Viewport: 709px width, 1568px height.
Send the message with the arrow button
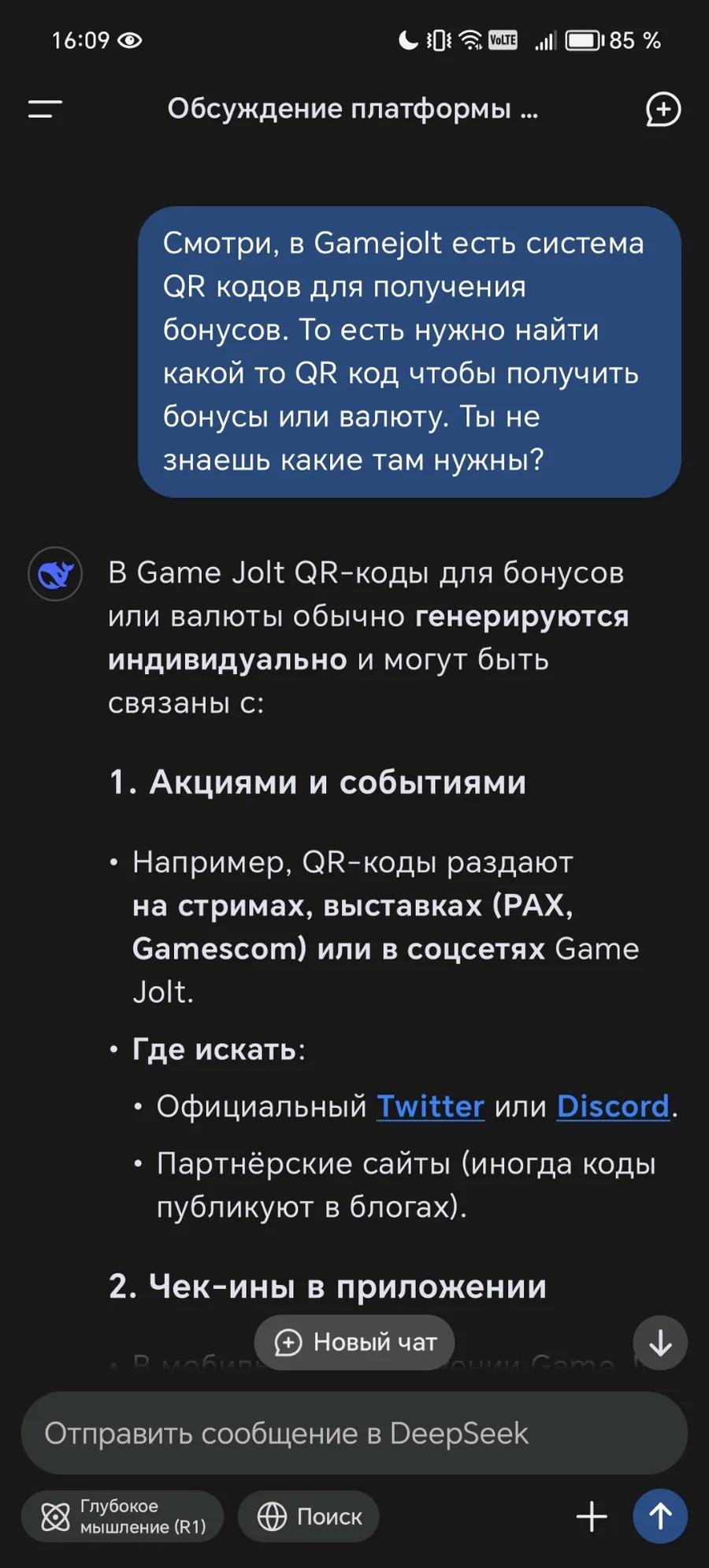coord(660,1516)
